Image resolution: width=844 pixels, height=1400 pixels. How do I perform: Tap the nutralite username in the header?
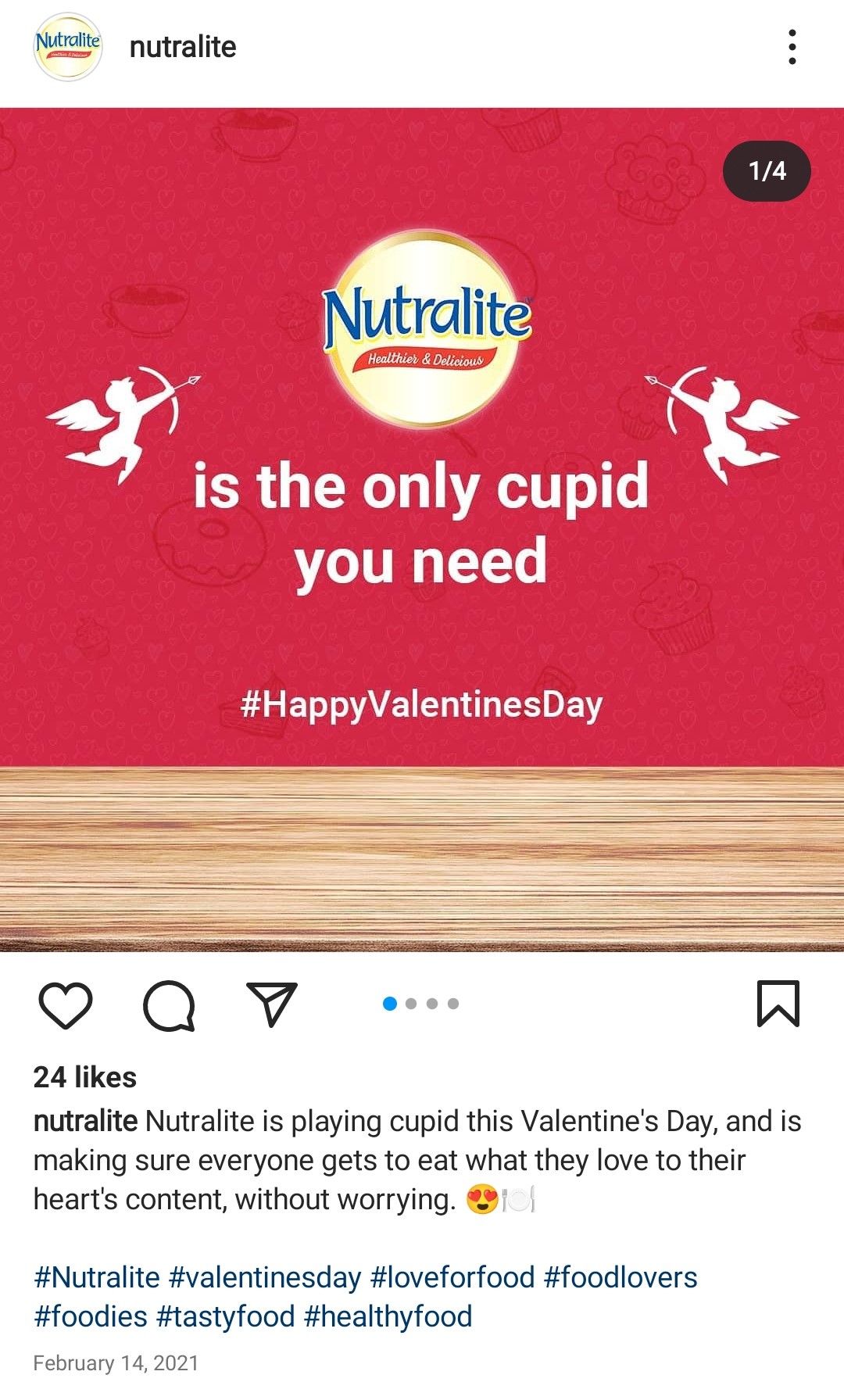point(183,47)
